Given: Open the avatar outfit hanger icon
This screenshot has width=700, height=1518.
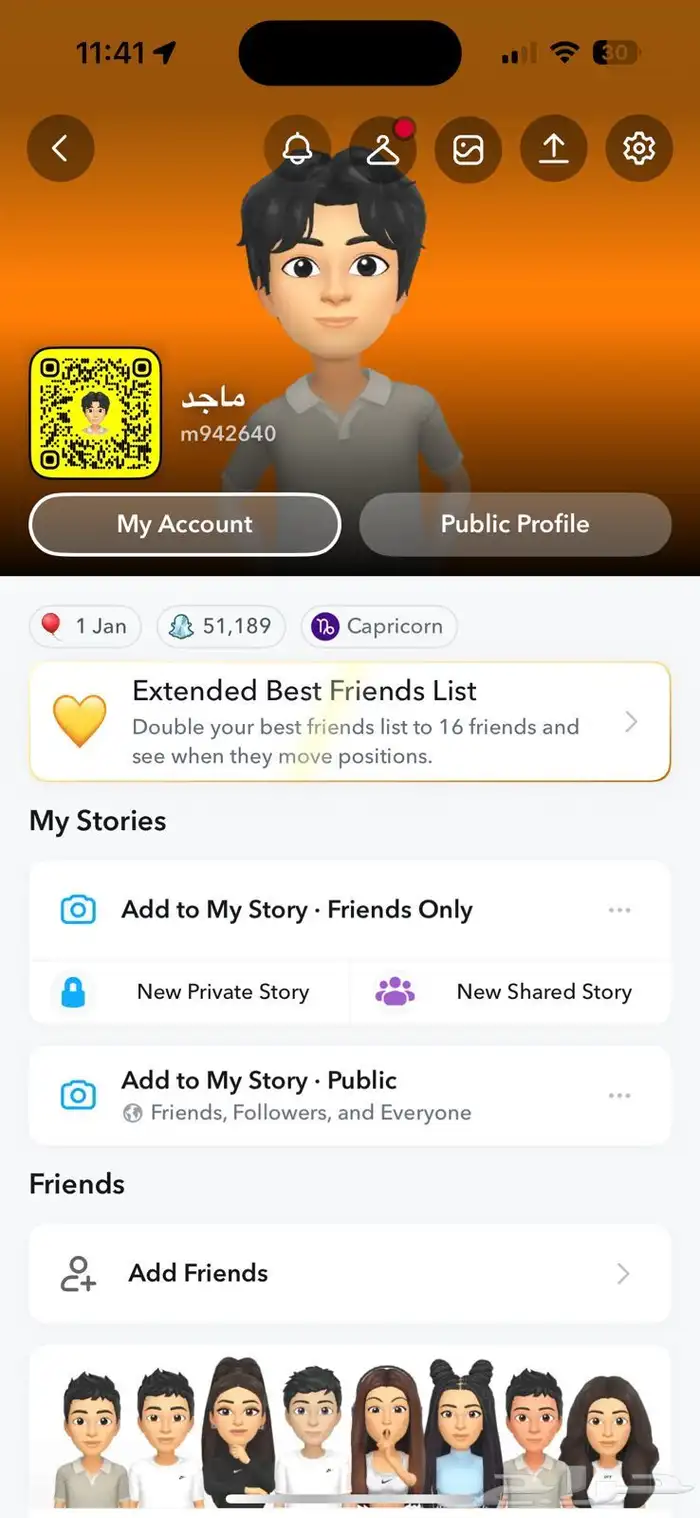Looking at the screenshot, I should click(x=383, y=149).
